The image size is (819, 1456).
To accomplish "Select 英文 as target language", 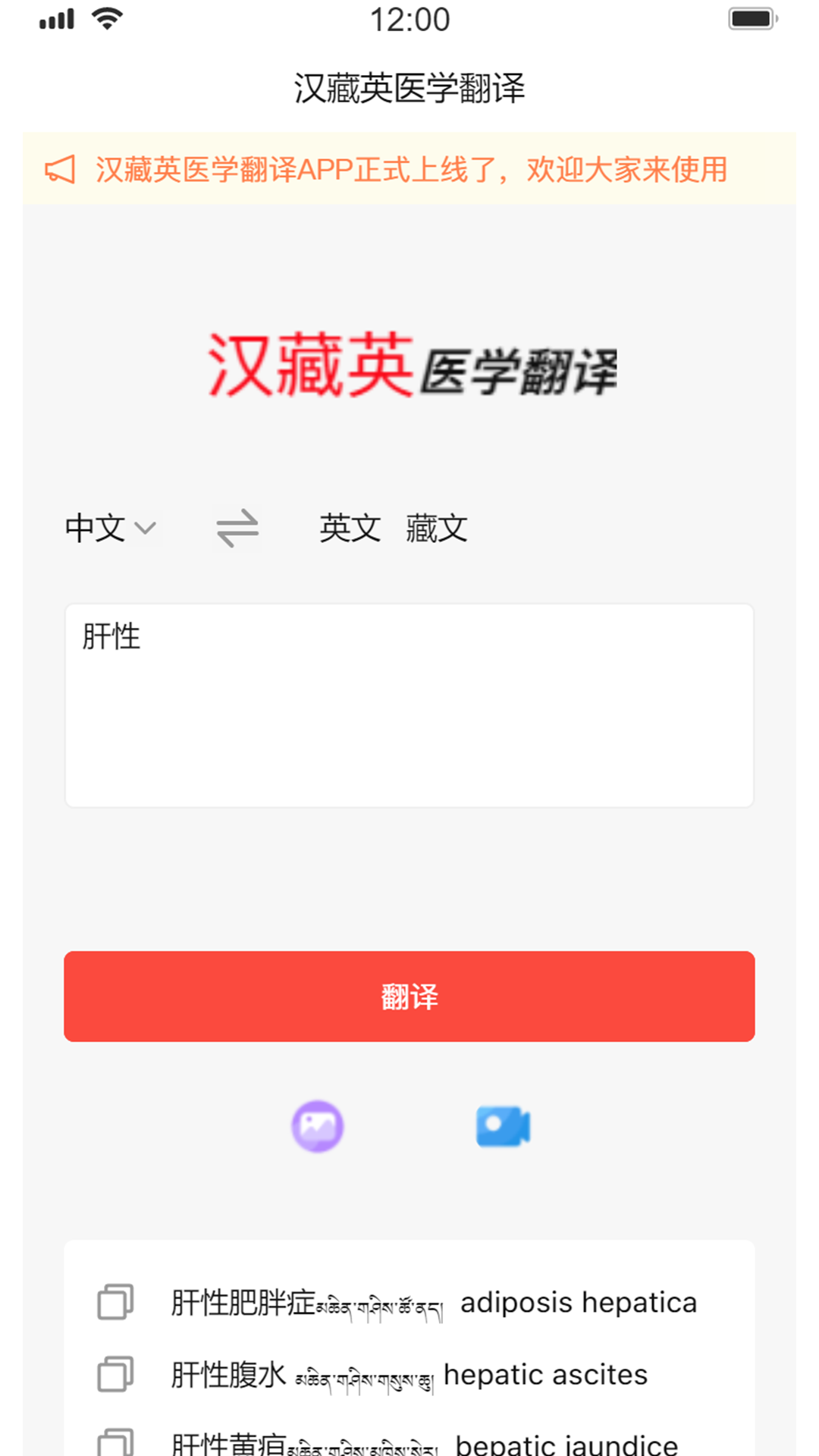I will pos(350,529).
